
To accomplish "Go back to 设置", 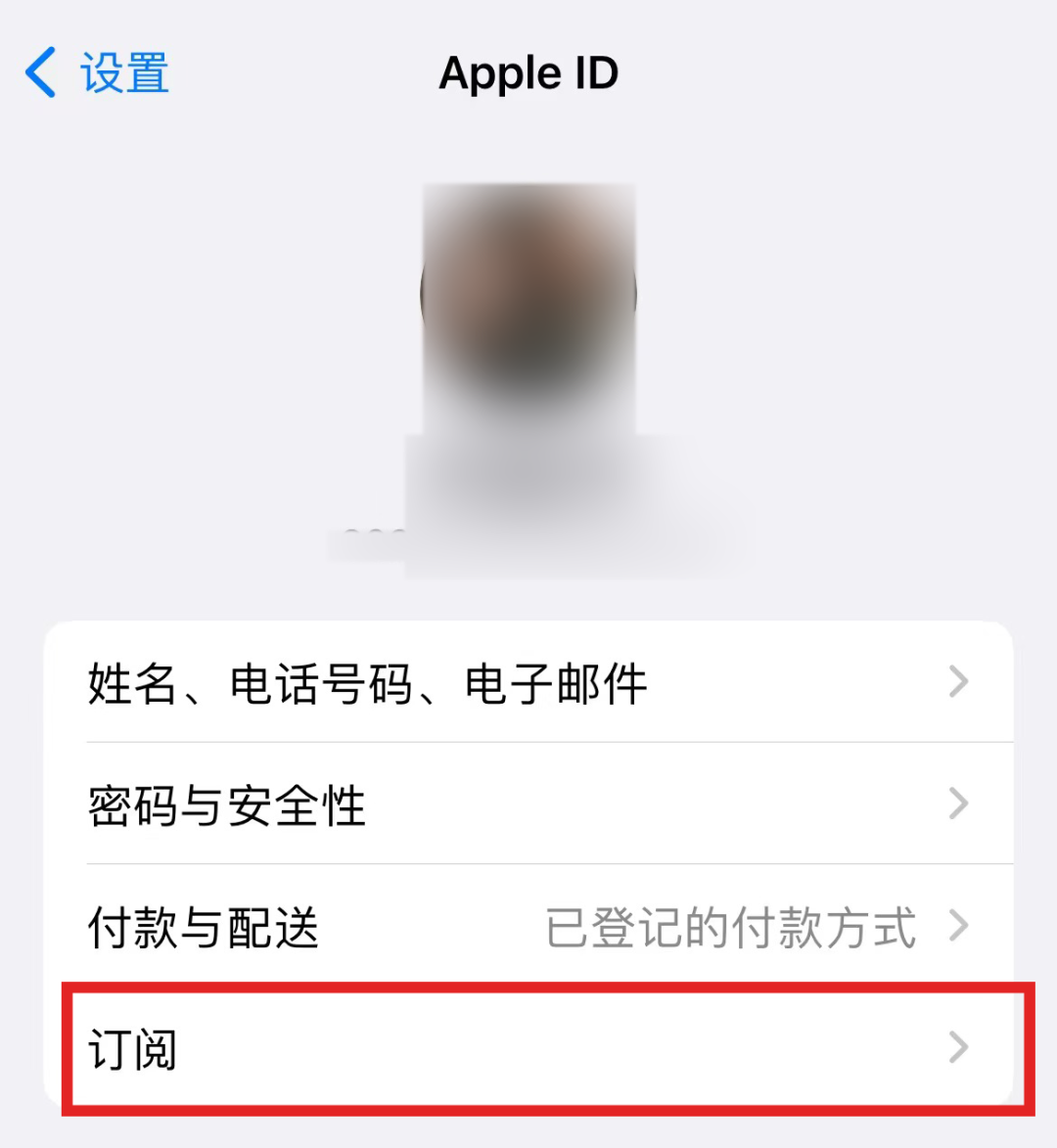I will click(98, 73).
